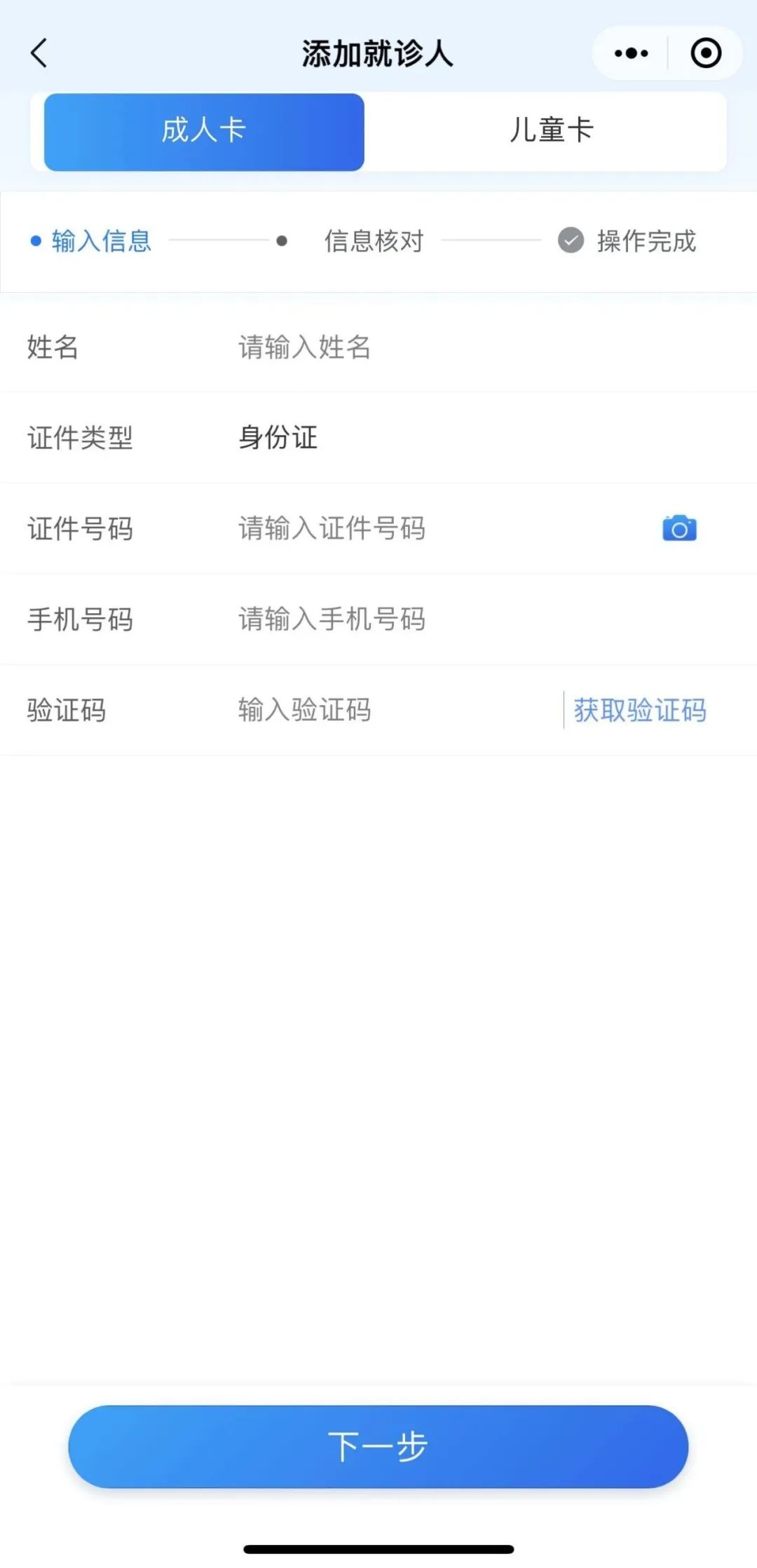Focus the 姓名 input field
Image resolution: width=757 pixels, height=1568 pixels.
coord(421,347)
